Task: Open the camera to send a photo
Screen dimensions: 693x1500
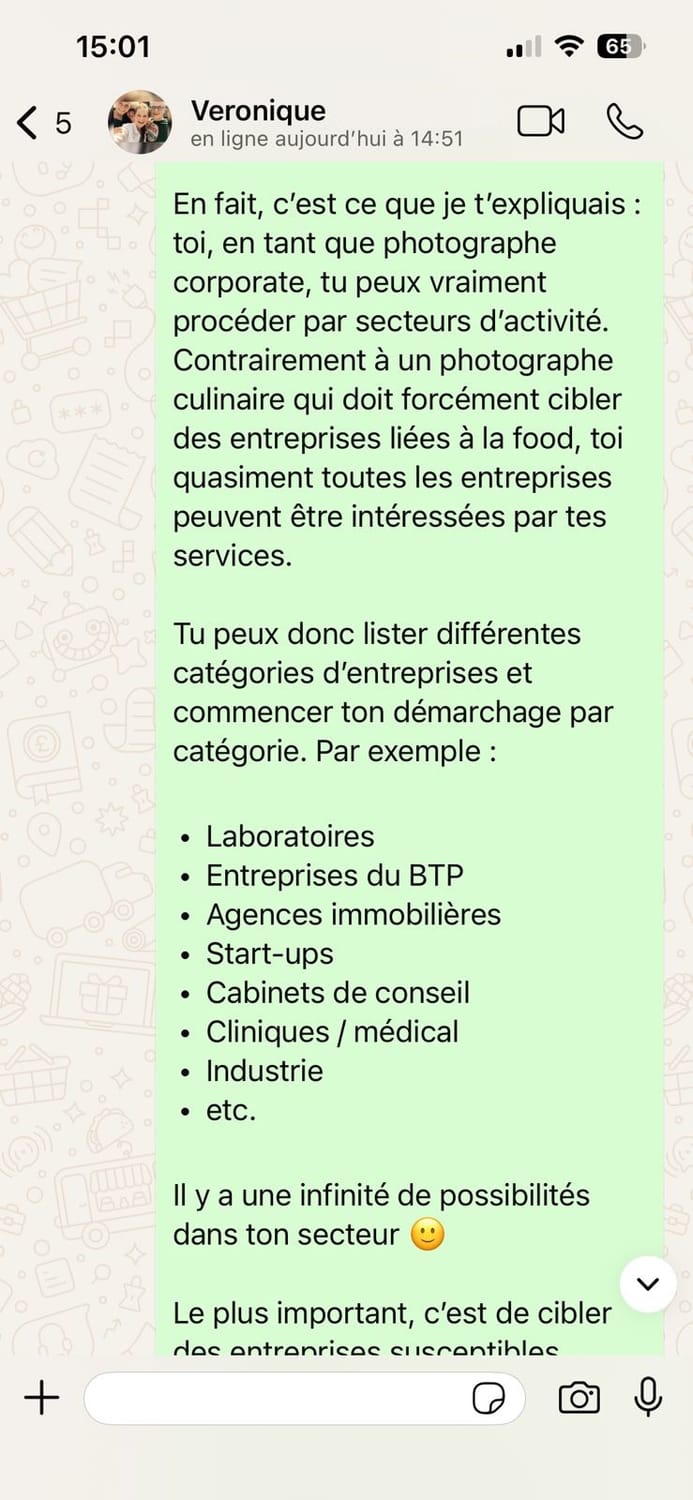Action: [579, 1398]
